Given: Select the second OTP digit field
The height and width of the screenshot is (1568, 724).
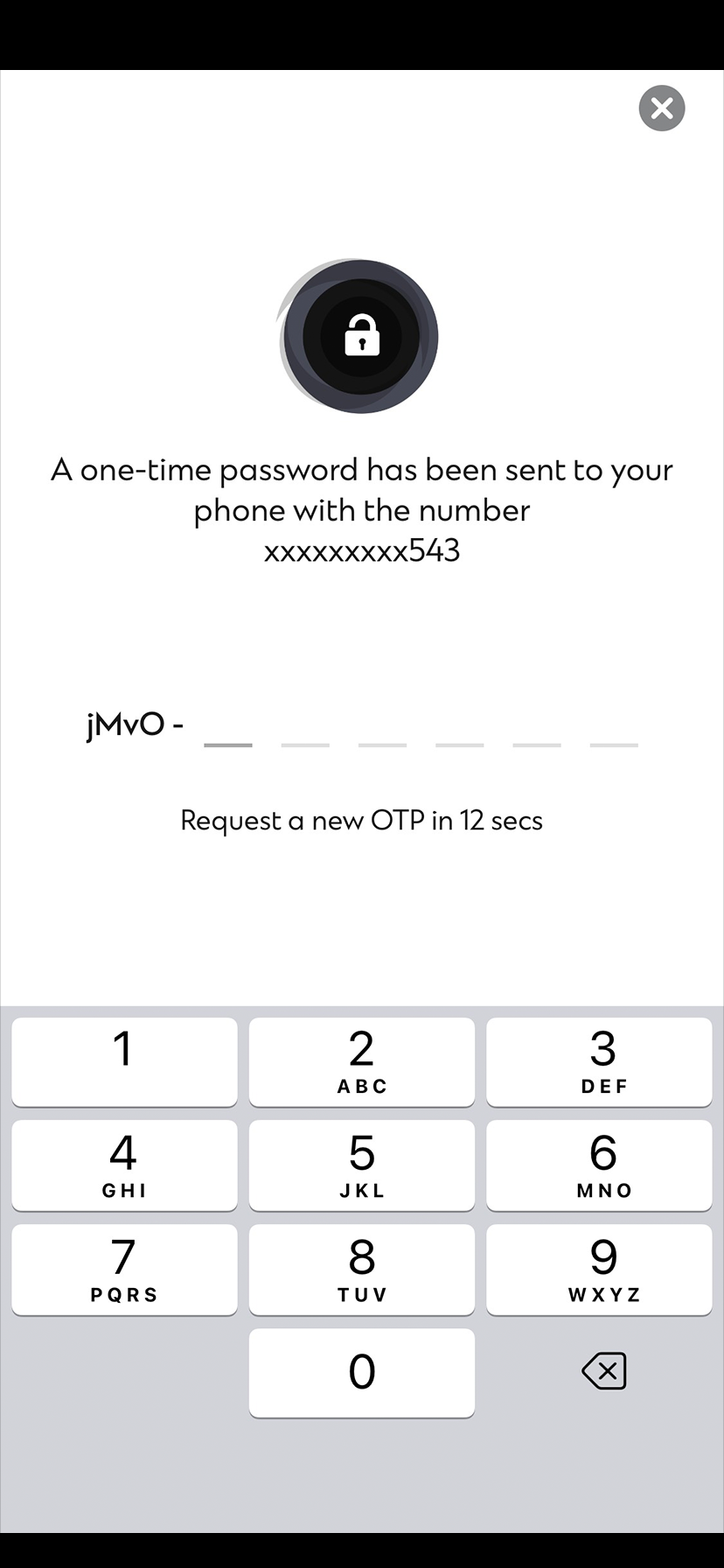Looking at the screenshot, I should point(305,739).
